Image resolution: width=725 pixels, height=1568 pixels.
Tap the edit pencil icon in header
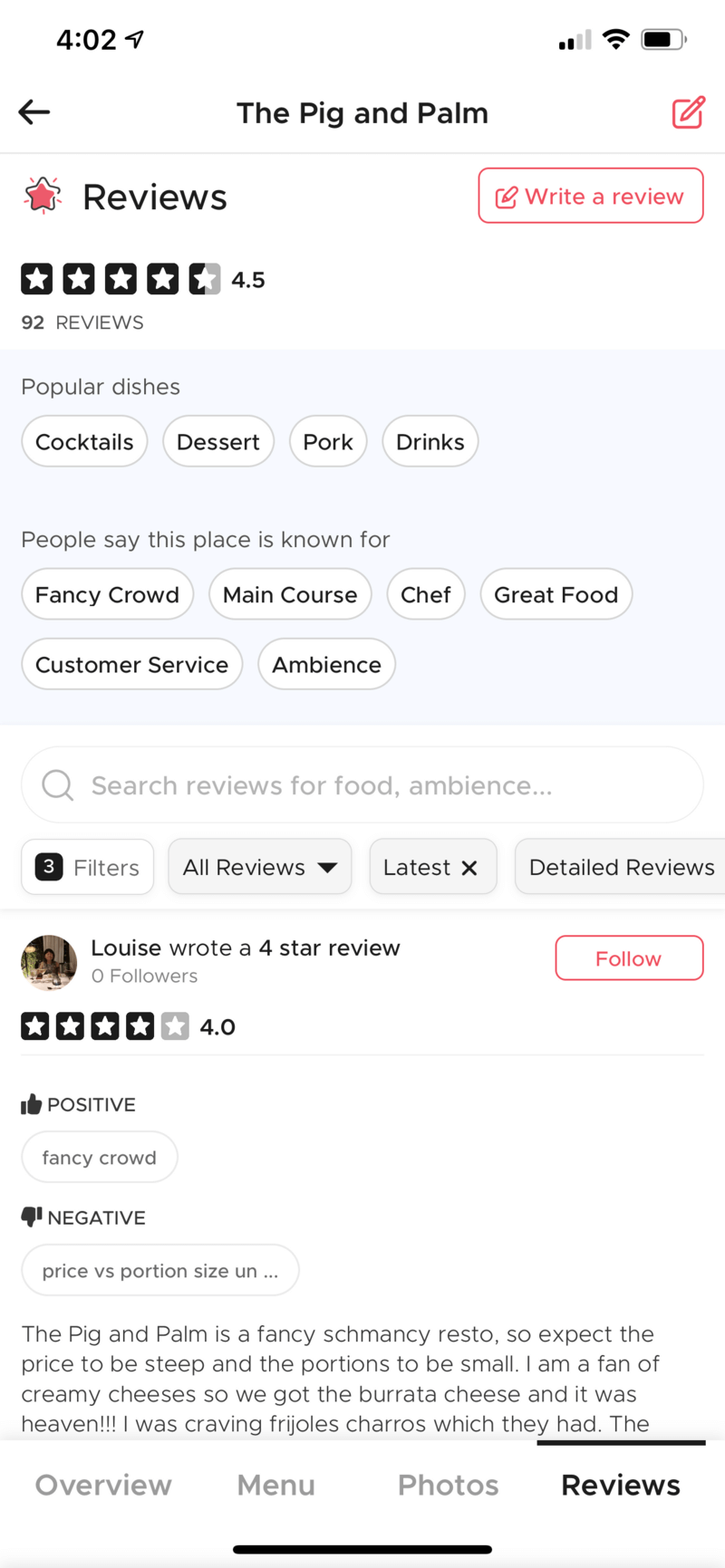[688, 112]
